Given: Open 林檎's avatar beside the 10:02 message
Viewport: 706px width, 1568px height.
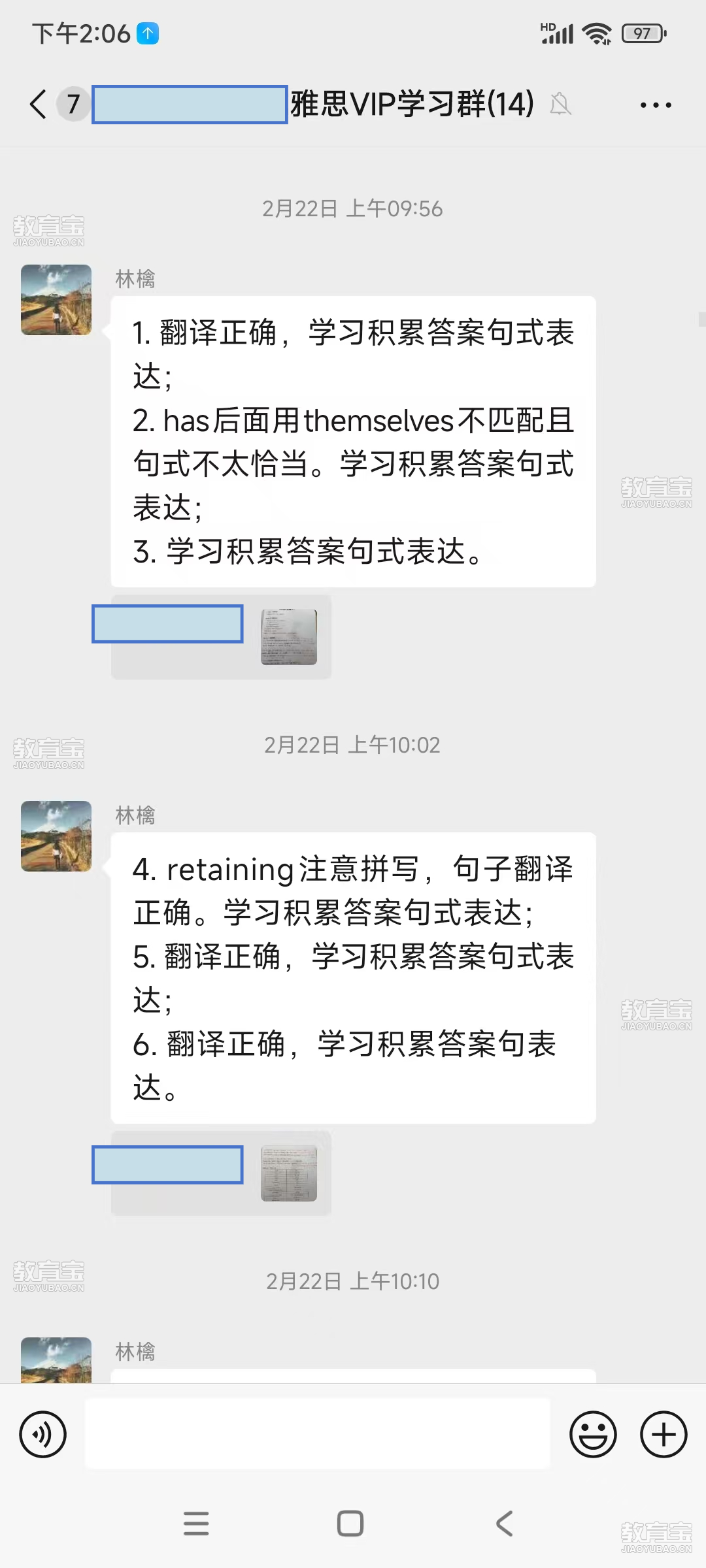Looking at the screenshot, I should click(56, 836).
